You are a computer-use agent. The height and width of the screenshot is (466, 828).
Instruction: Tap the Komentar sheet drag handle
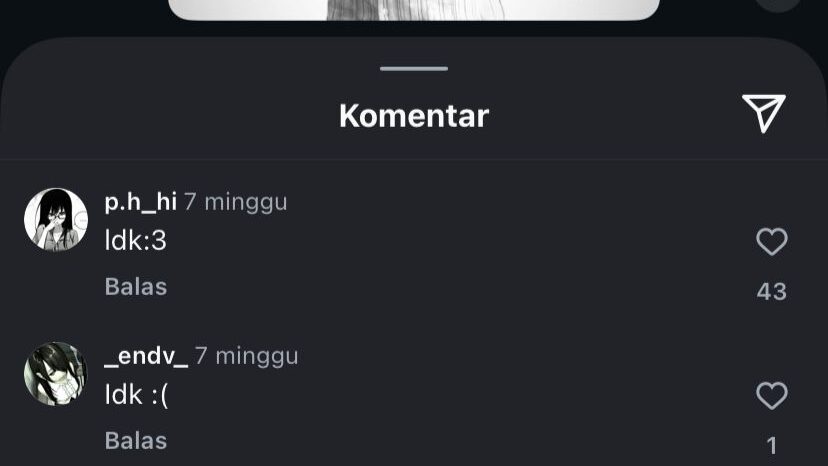pyautogui.click(x=414, y=69)
